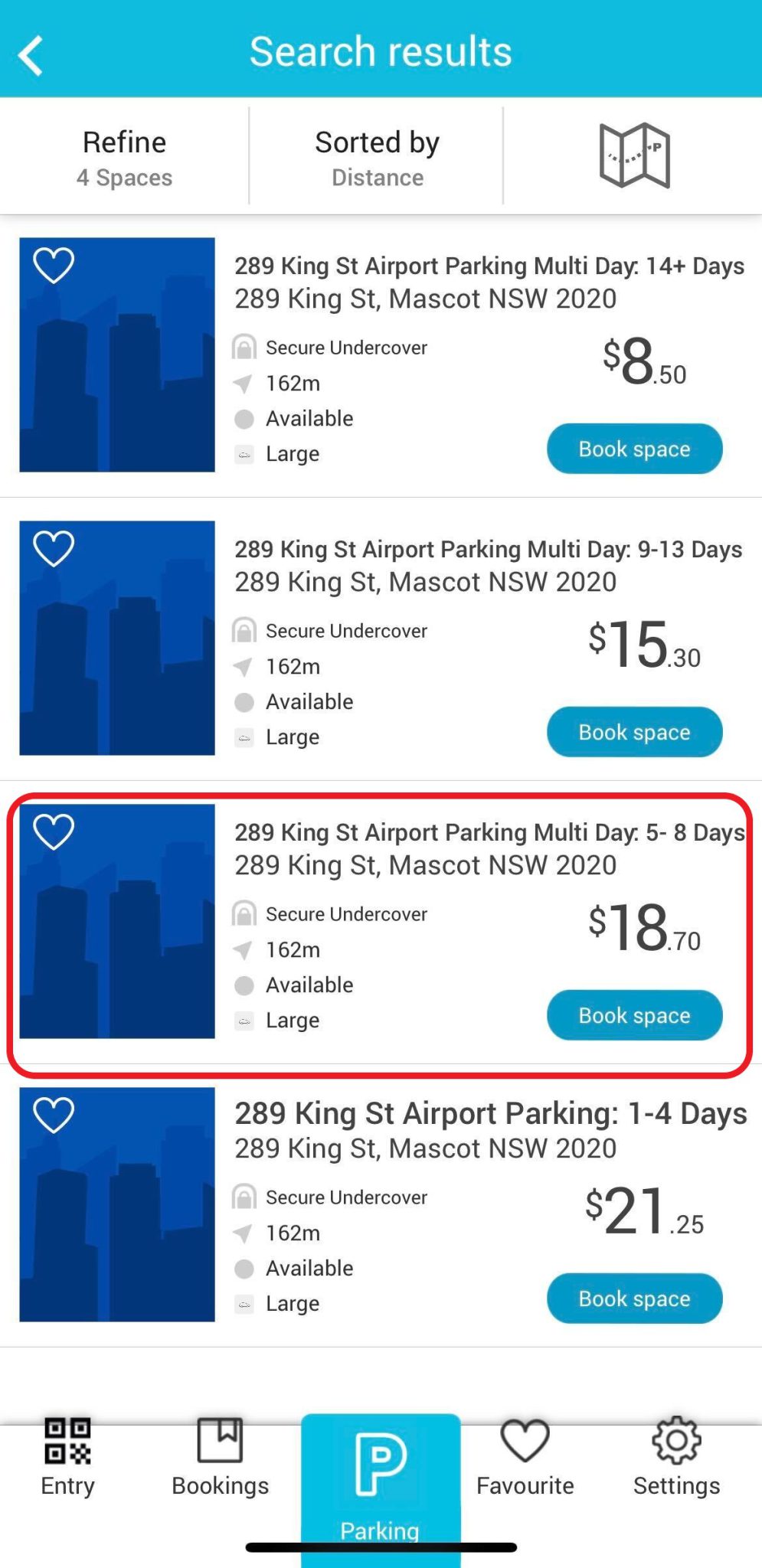This screenshot has height=1568, width=762.
Task: Select the Parking P icon
Action: pos(381,1459)
